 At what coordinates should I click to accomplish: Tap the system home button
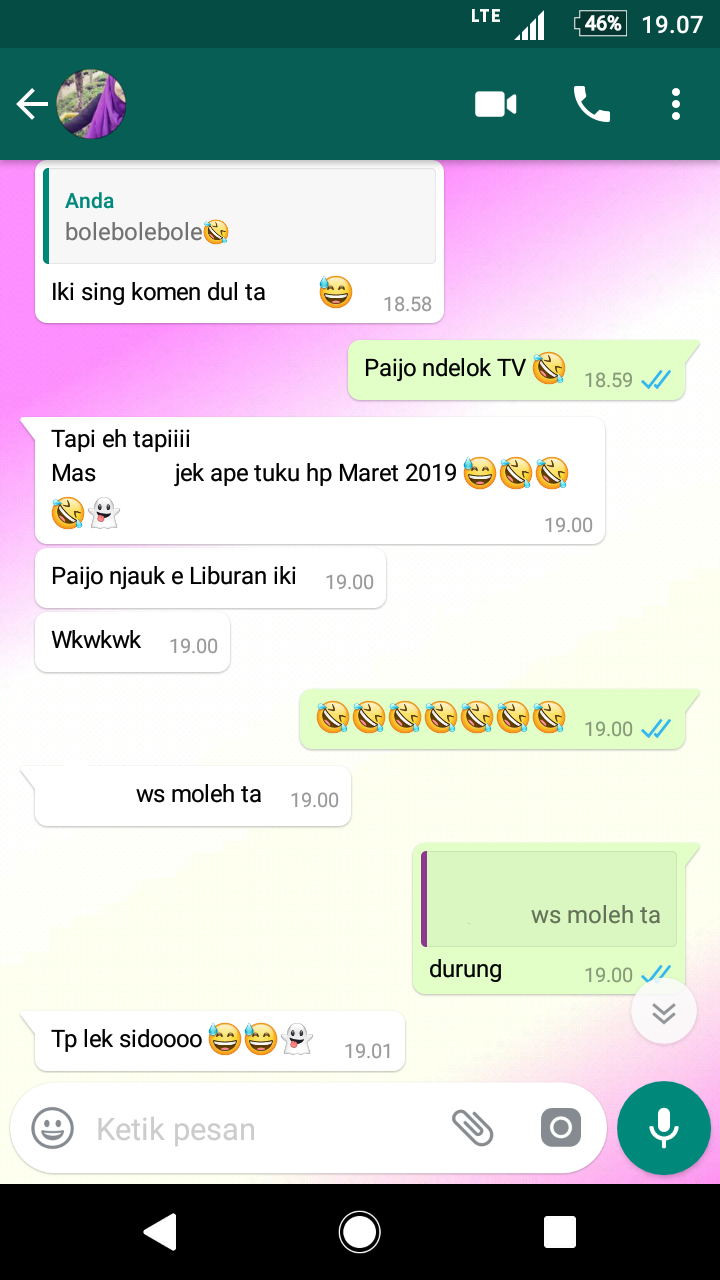click(359, 1232)
